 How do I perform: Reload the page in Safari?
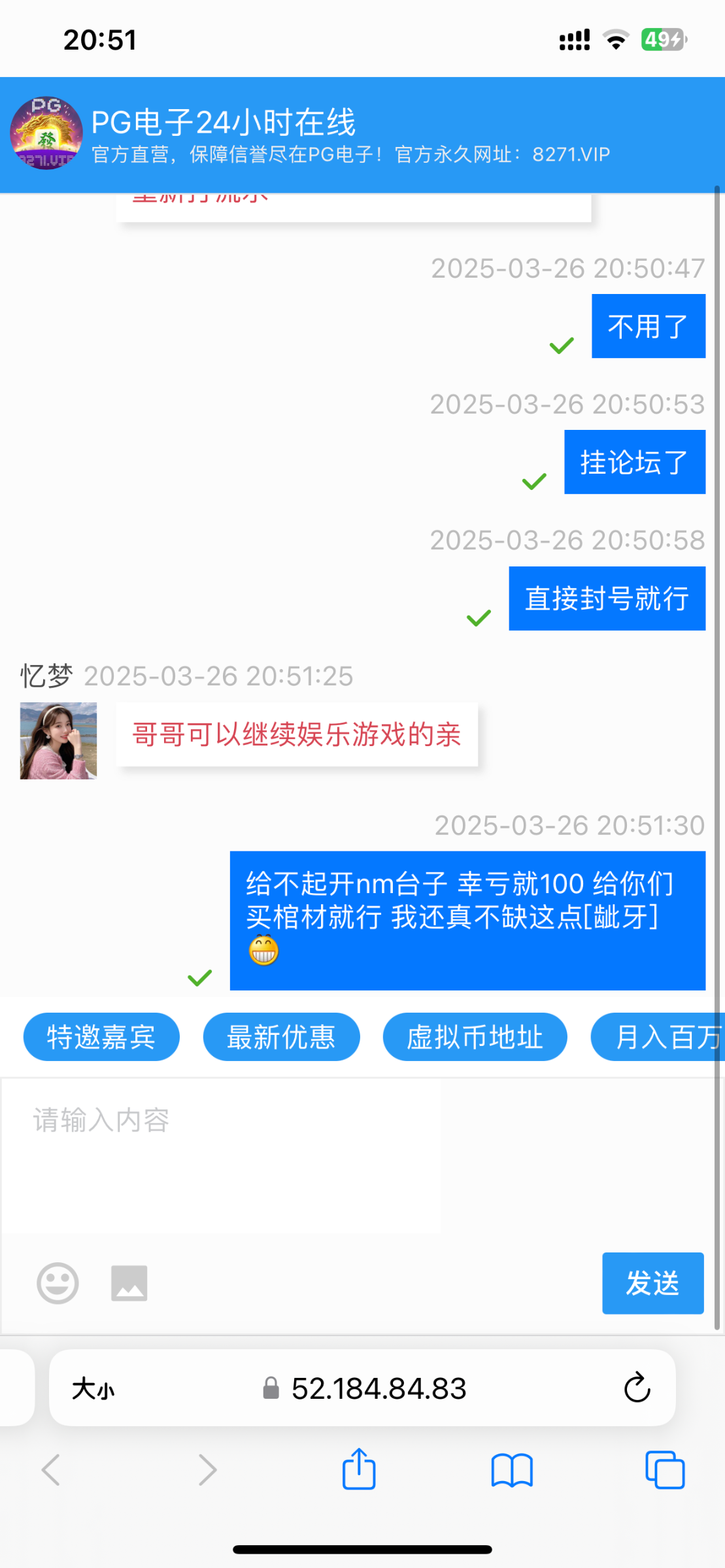(637, 1388)
